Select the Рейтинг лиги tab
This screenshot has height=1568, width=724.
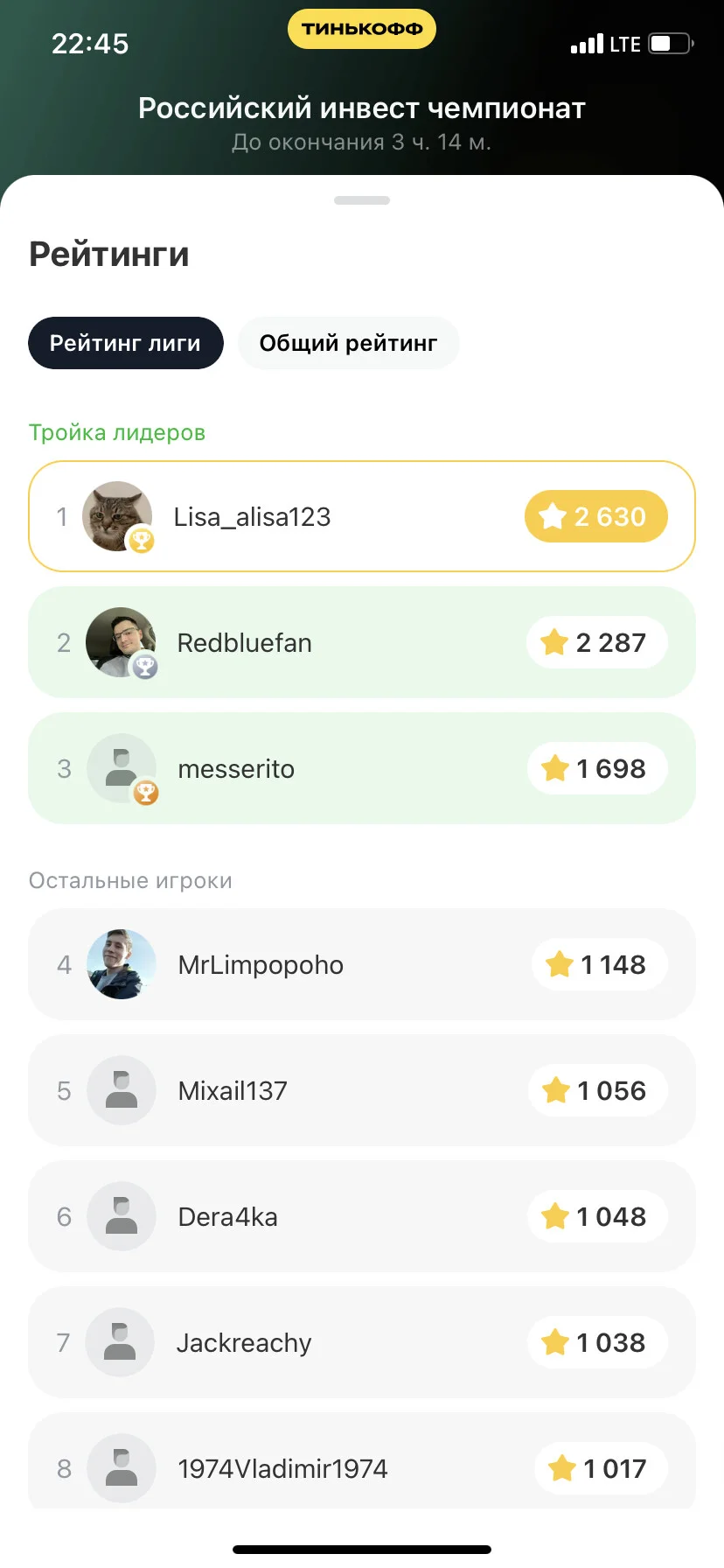[126, 343]
